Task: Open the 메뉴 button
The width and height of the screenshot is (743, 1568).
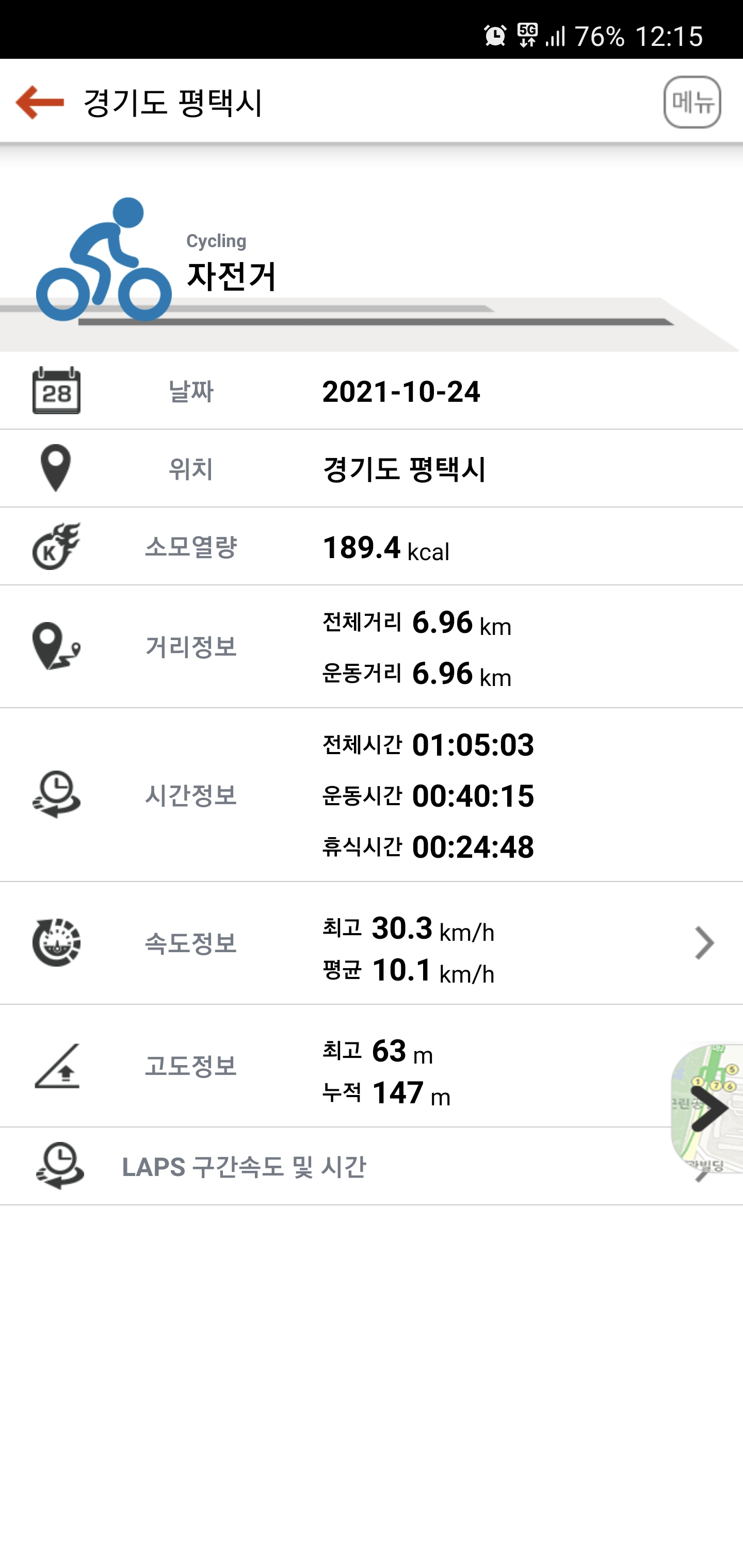Action: coord(692,102)
